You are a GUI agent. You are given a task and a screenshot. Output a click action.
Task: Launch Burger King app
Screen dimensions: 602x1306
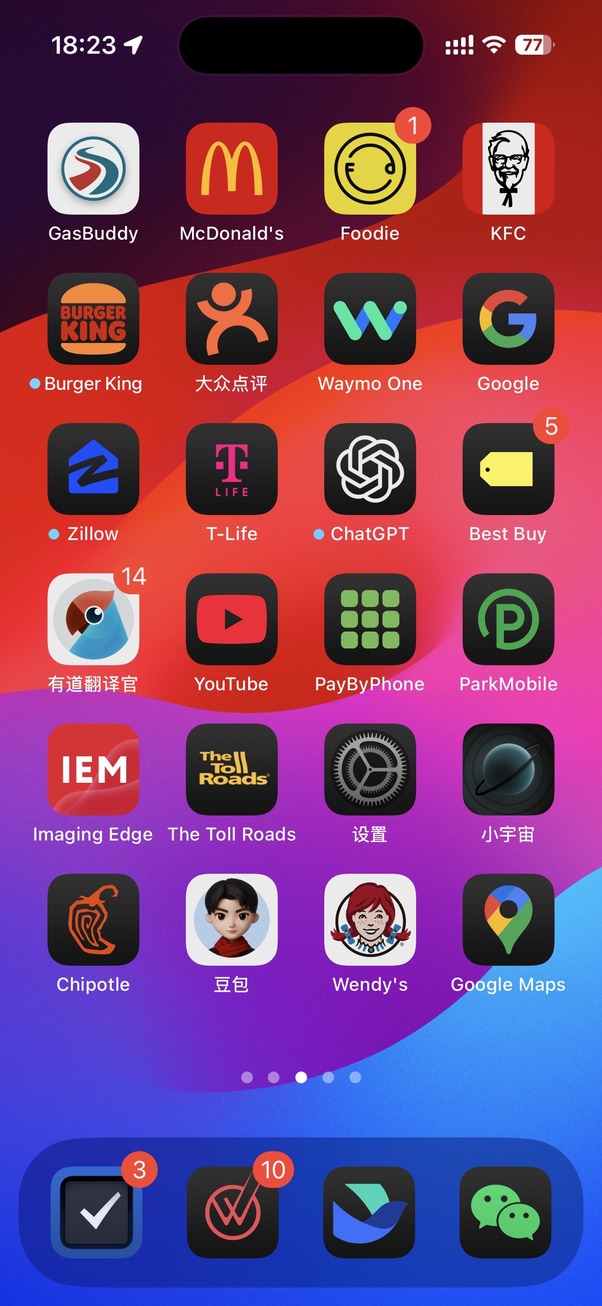pos(93,319)
